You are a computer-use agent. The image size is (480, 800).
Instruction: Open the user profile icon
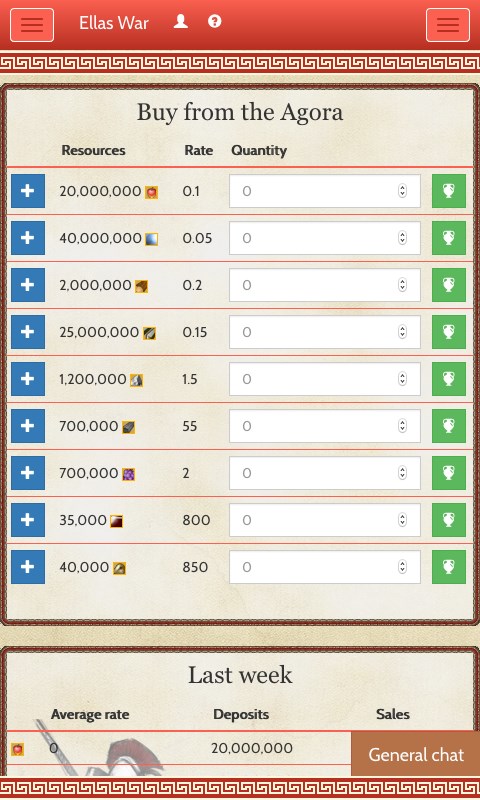(x=181, y=22)
